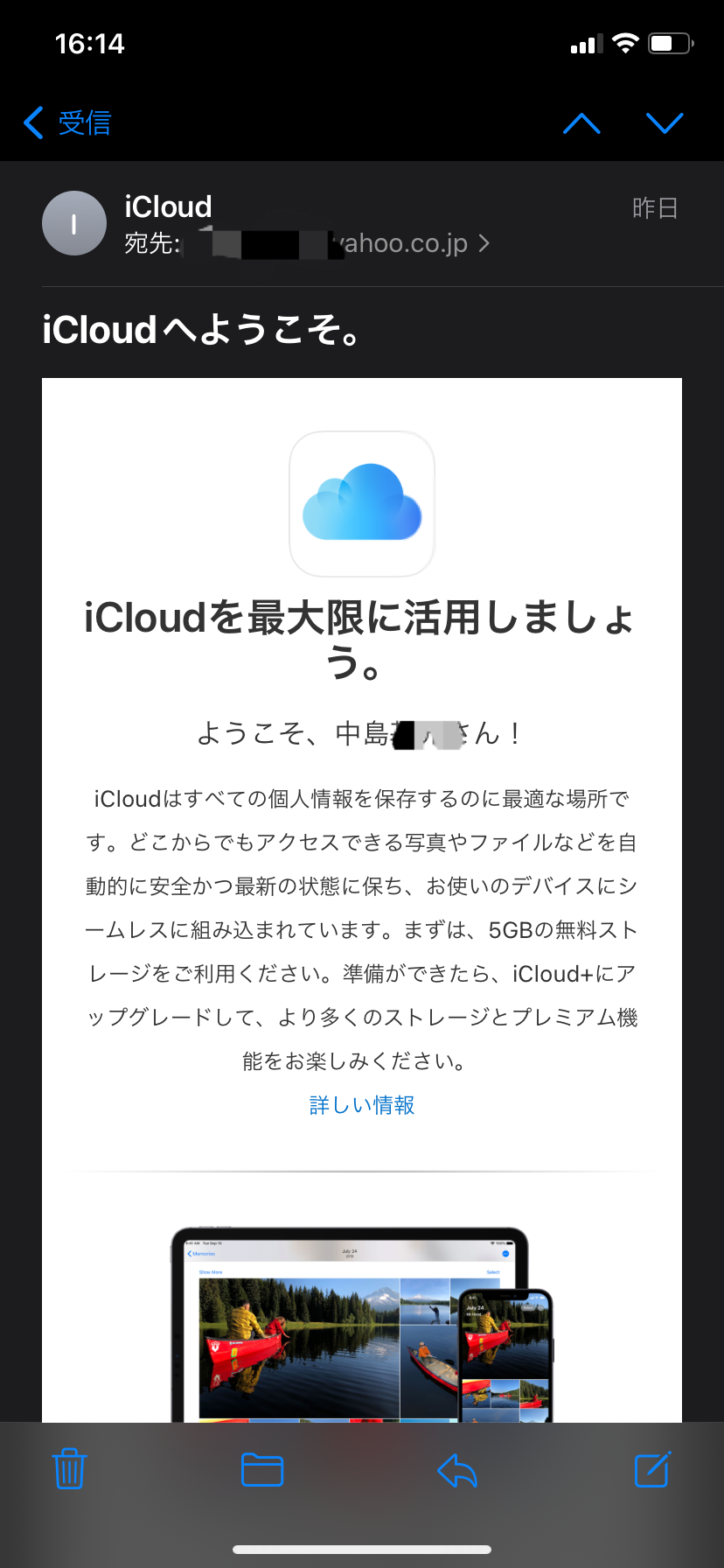Viewport: 724px width, 1568px height.
Task: Reply to the iCloud email
Action: coord(456,1469)
